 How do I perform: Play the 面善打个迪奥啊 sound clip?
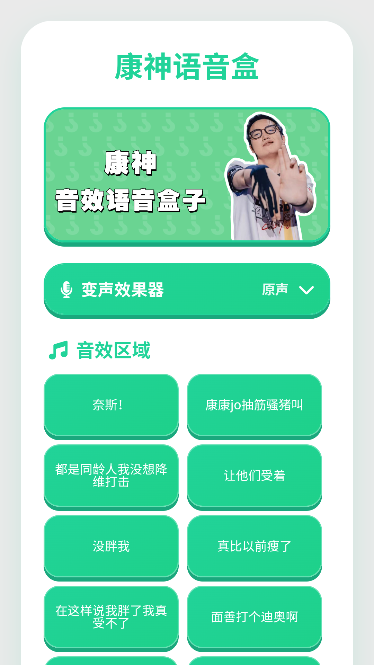click(254, 618)
